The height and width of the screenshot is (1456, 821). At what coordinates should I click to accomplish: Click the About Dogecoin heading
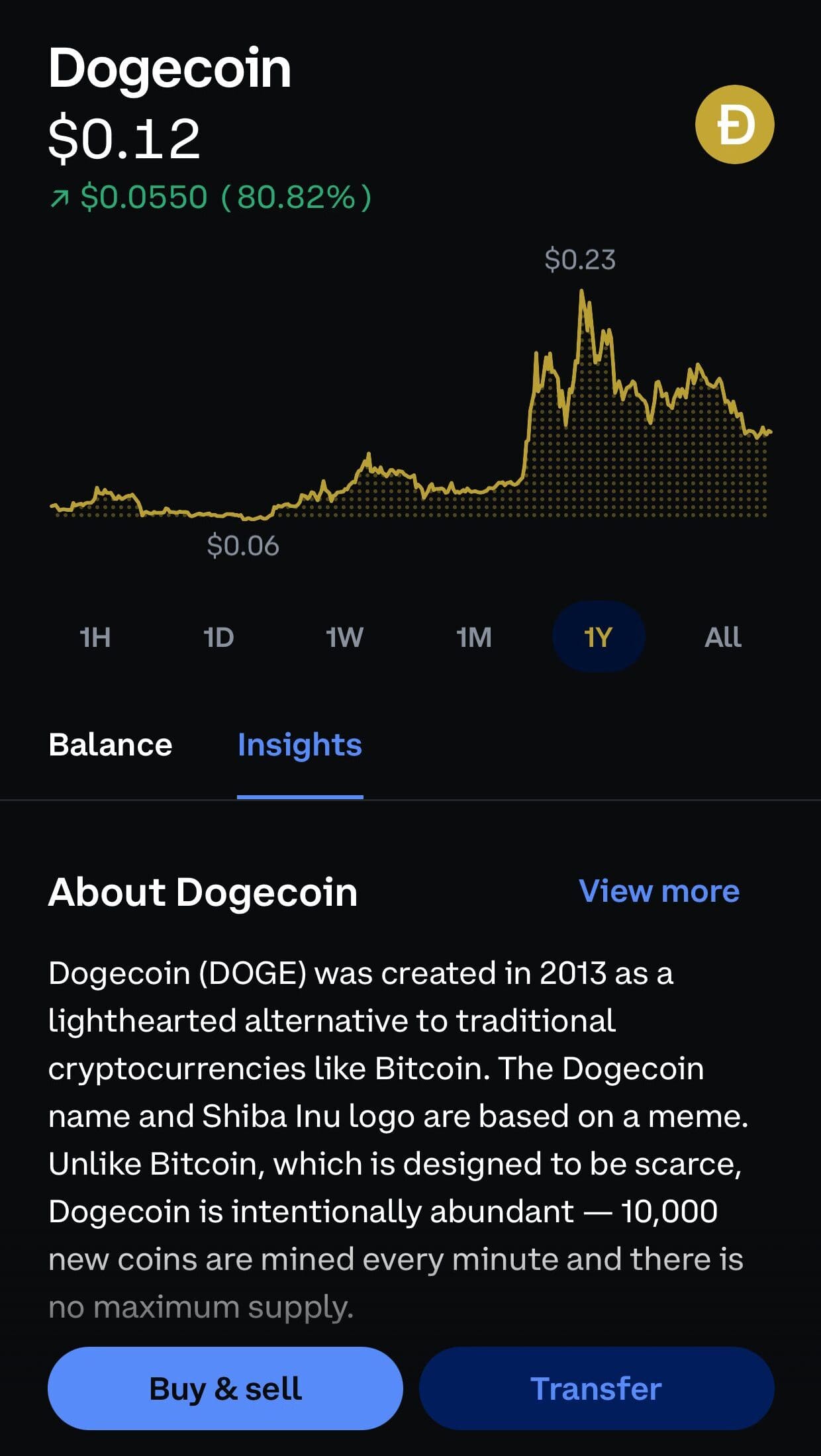tap(203, 891)
